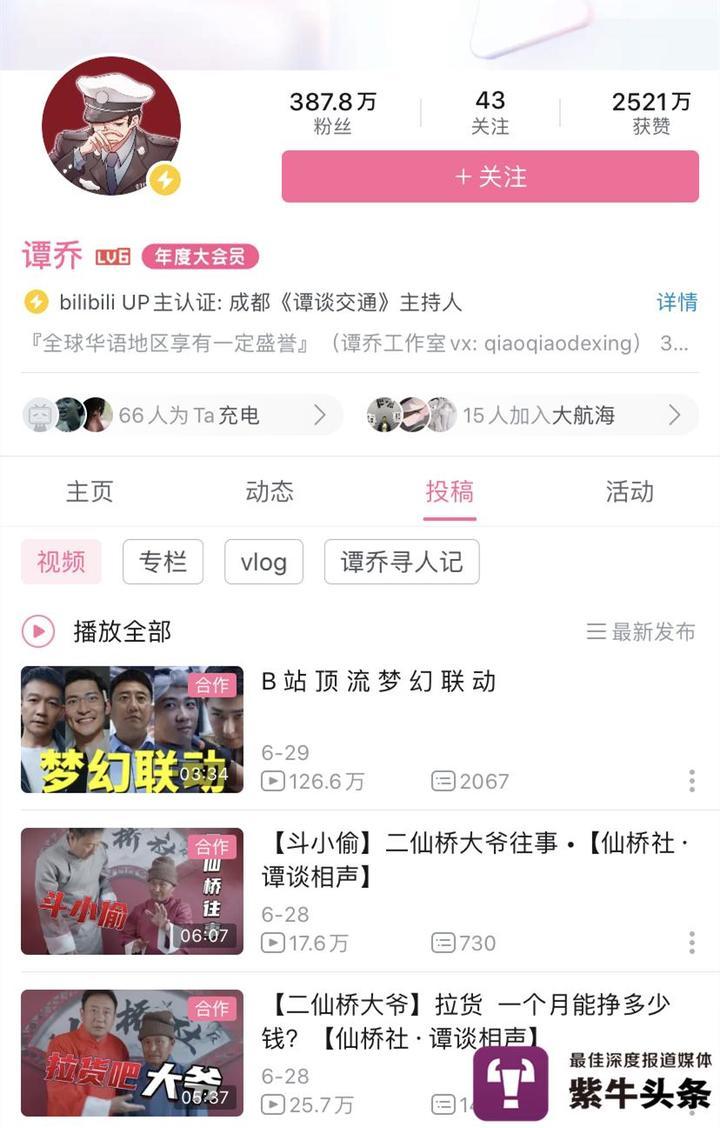Select the 视频 filter chip
Screen dimensions: 720x1128
60,562
